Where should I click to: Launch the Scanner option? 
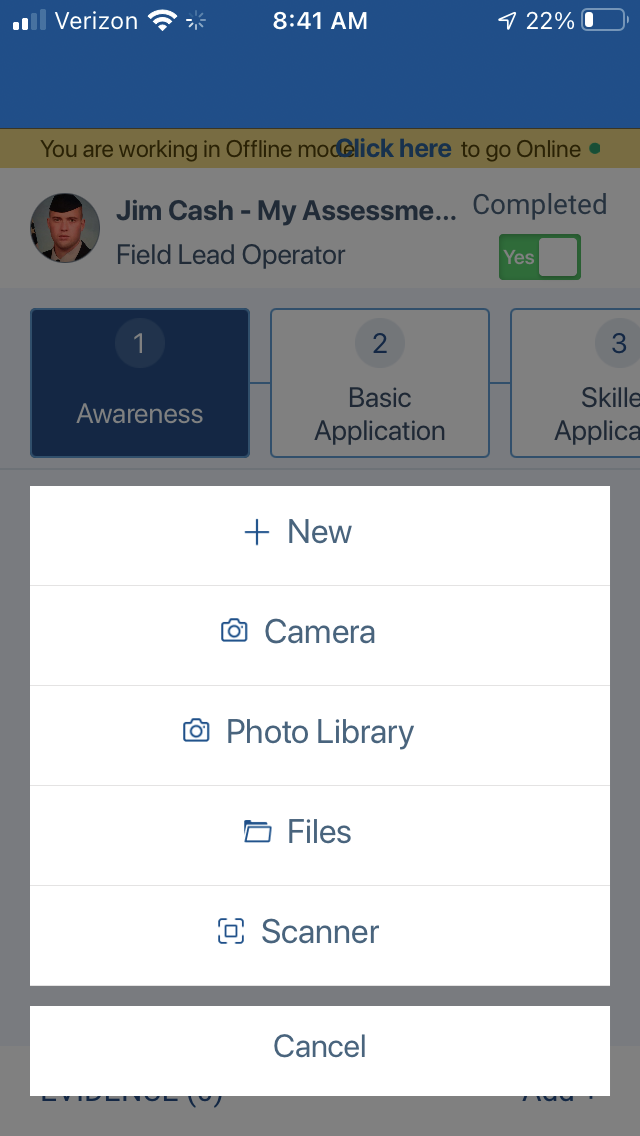(320, 935)
